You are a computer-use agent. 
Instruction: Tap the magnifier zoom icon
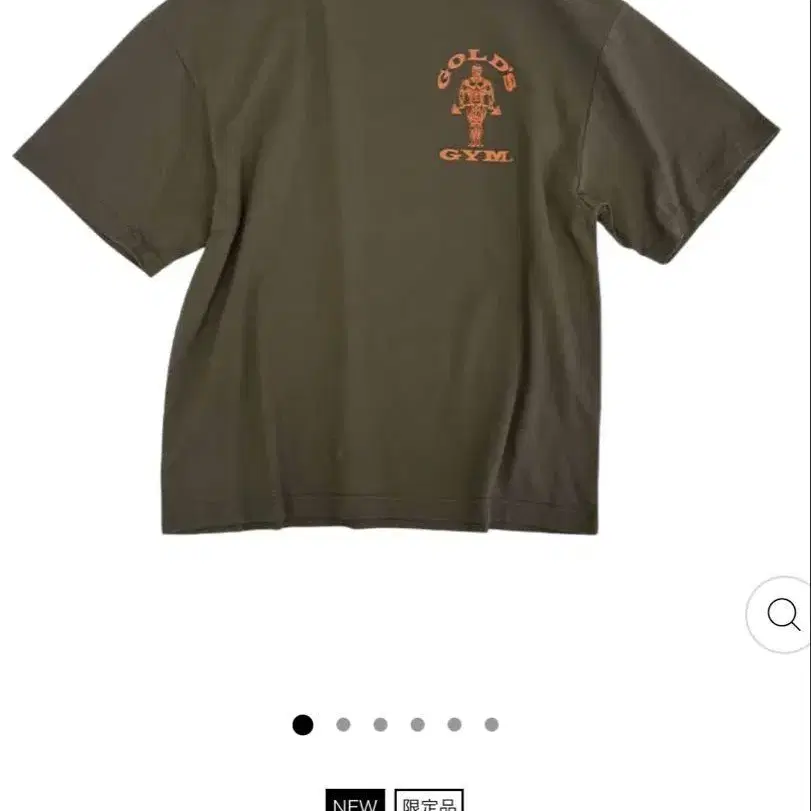(783, 614)
